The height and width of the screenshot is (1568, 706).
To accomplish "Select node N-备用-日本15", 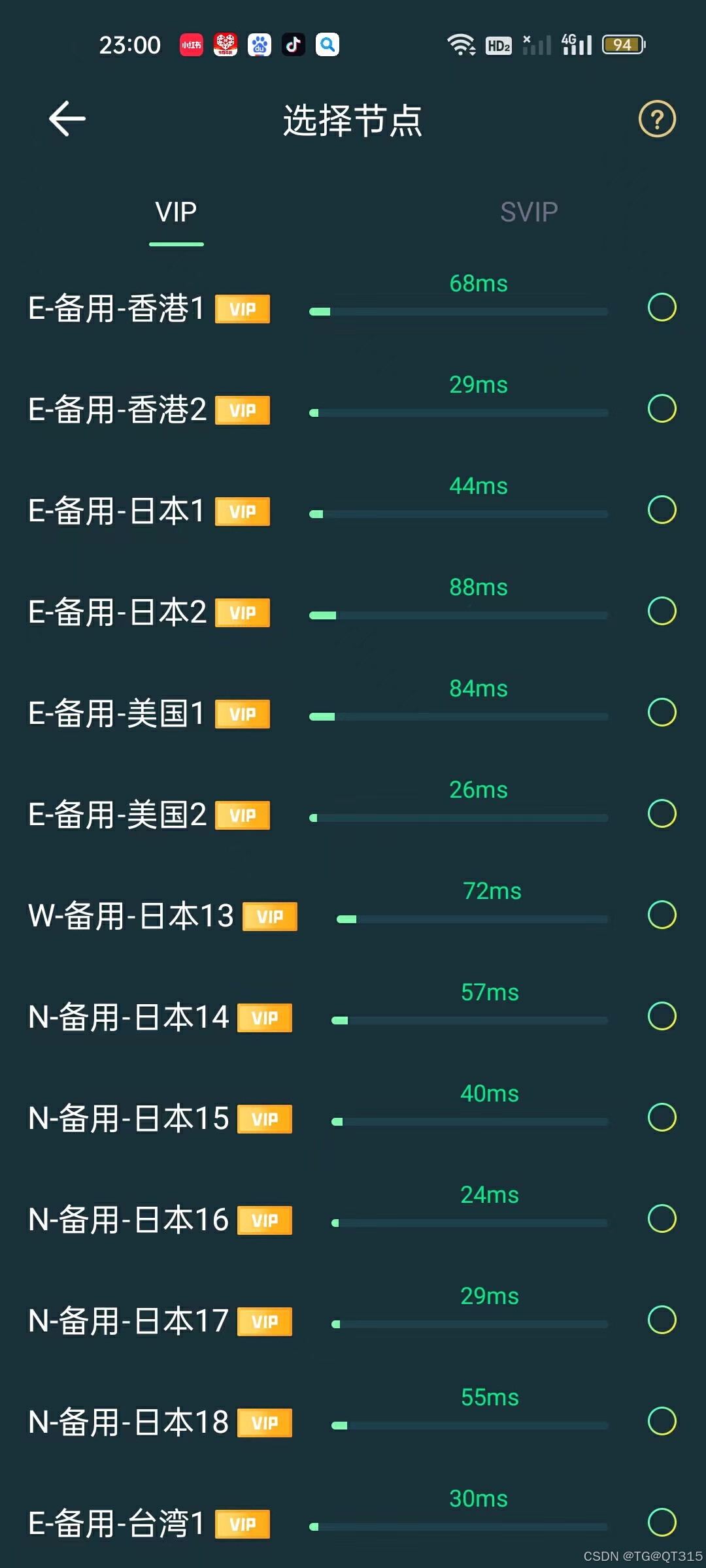I will 662,1118.
